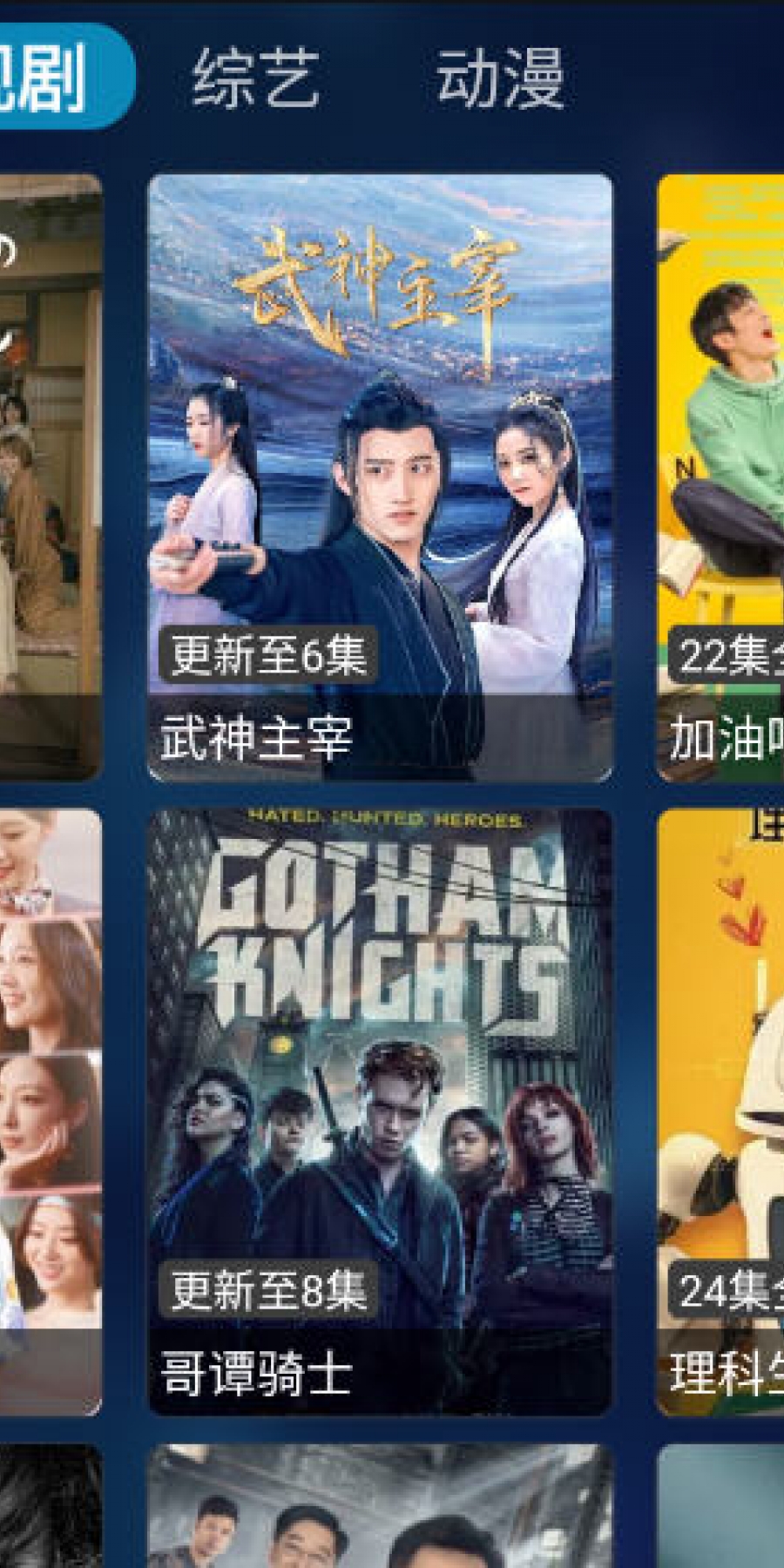Open the 22集 yellow poster card
Screen dimensions: 784x1568
click(721, 477)
